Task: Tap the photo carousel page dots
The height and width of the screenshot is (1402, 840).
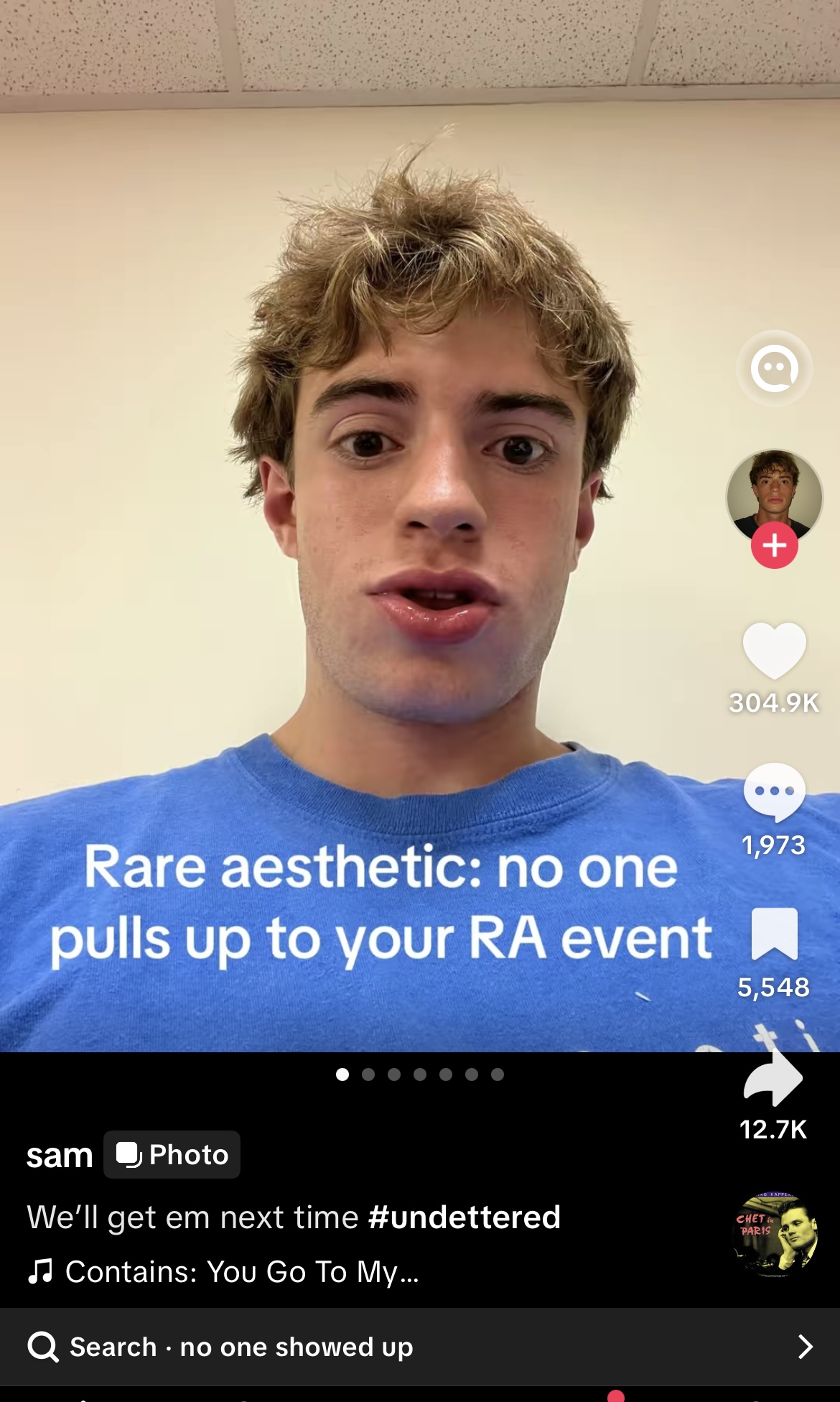Action: 420,1074
